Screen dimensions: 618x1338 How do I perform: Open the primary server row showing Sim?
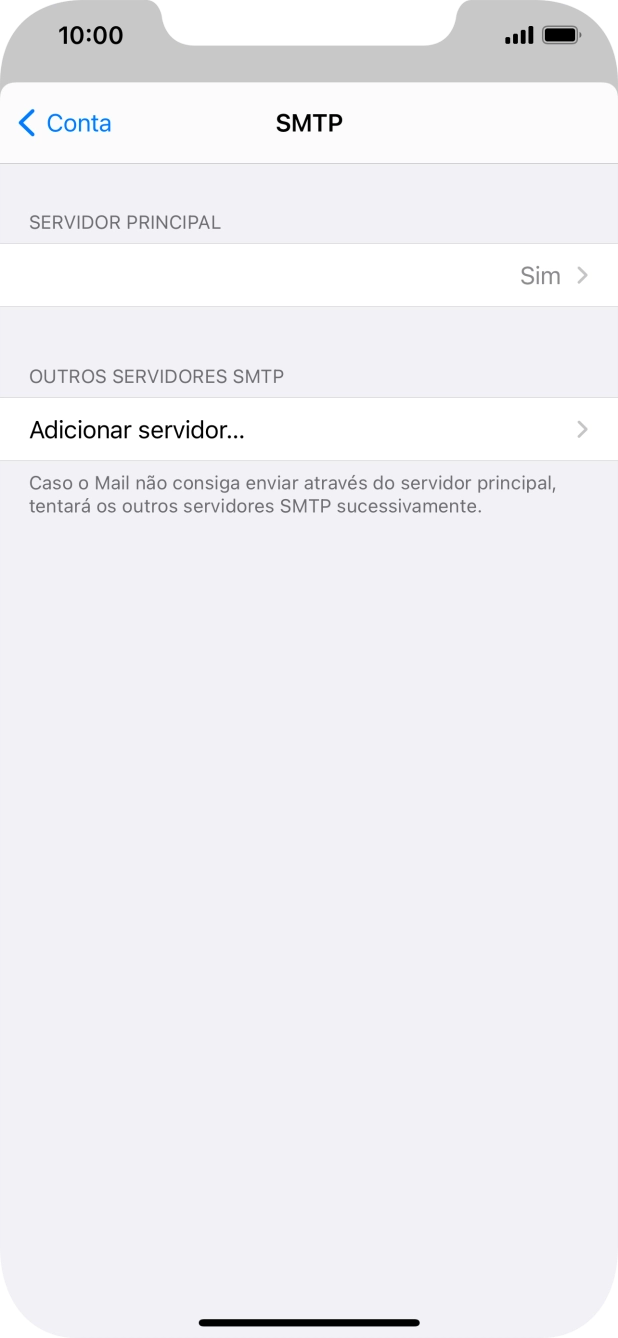coord(309,276)
